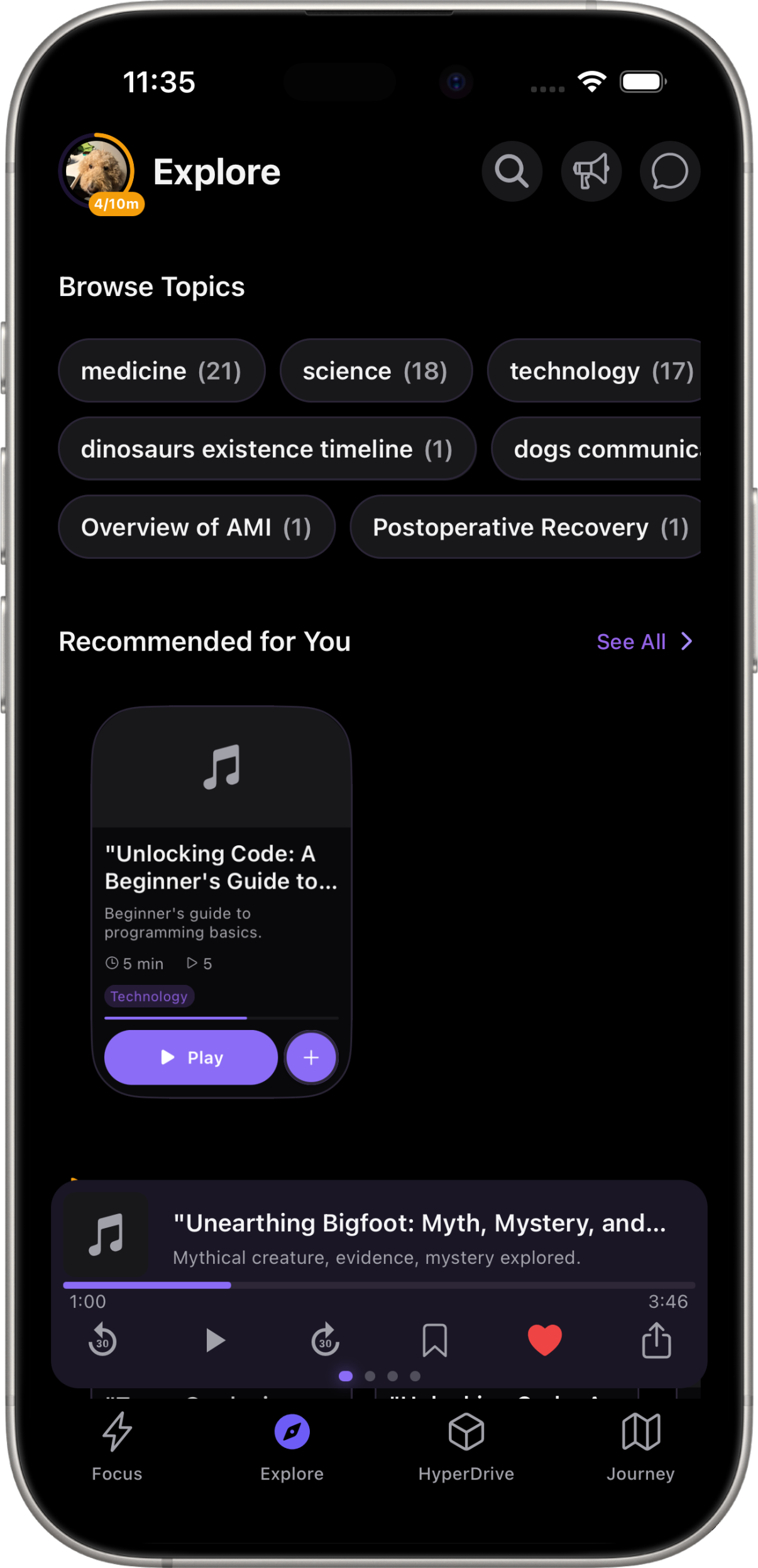Select the science topic chip

point(375,371)
